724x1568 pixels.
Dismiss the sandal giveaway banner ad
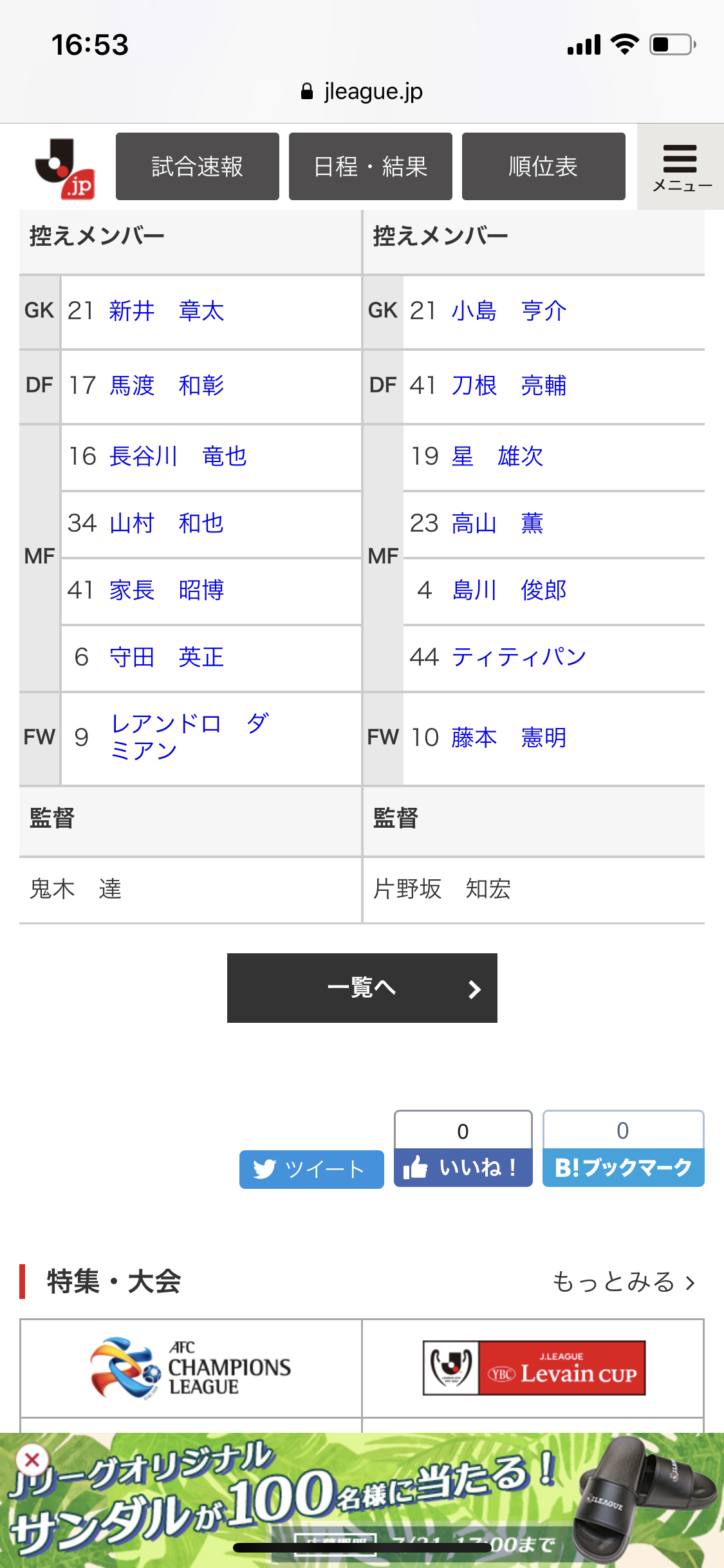pyautogui.click(x=32, y=1460)
